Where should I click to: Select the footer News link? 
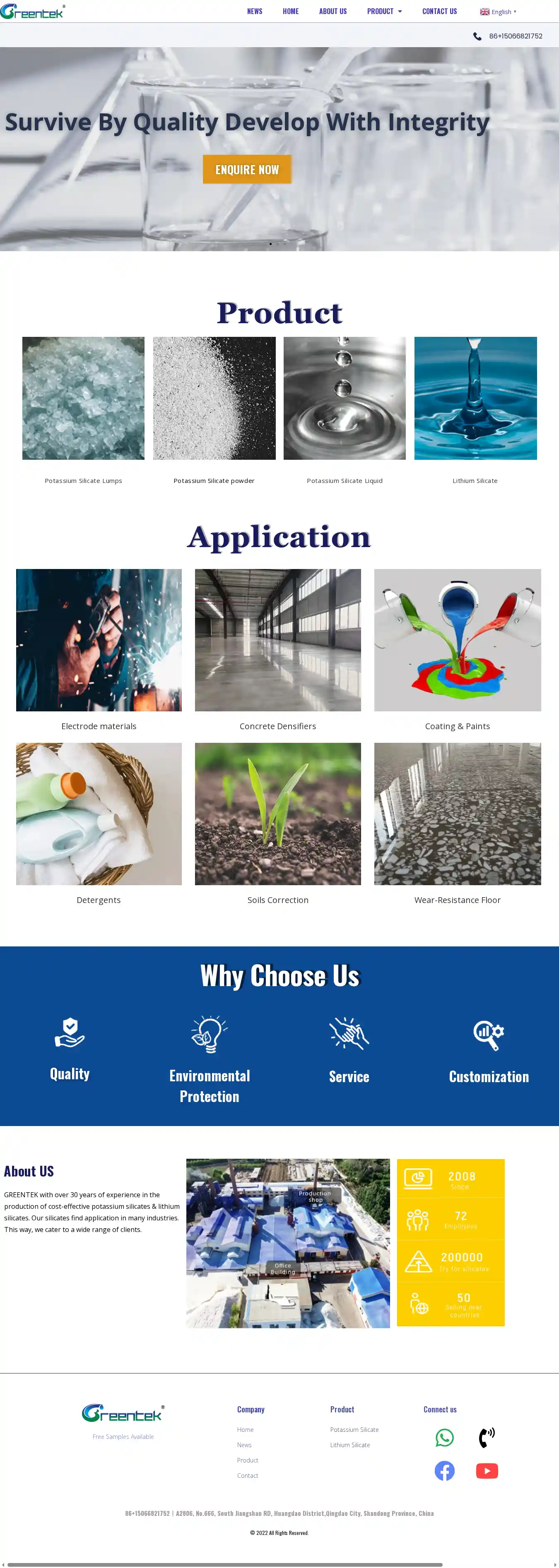tap(244, 1444)
